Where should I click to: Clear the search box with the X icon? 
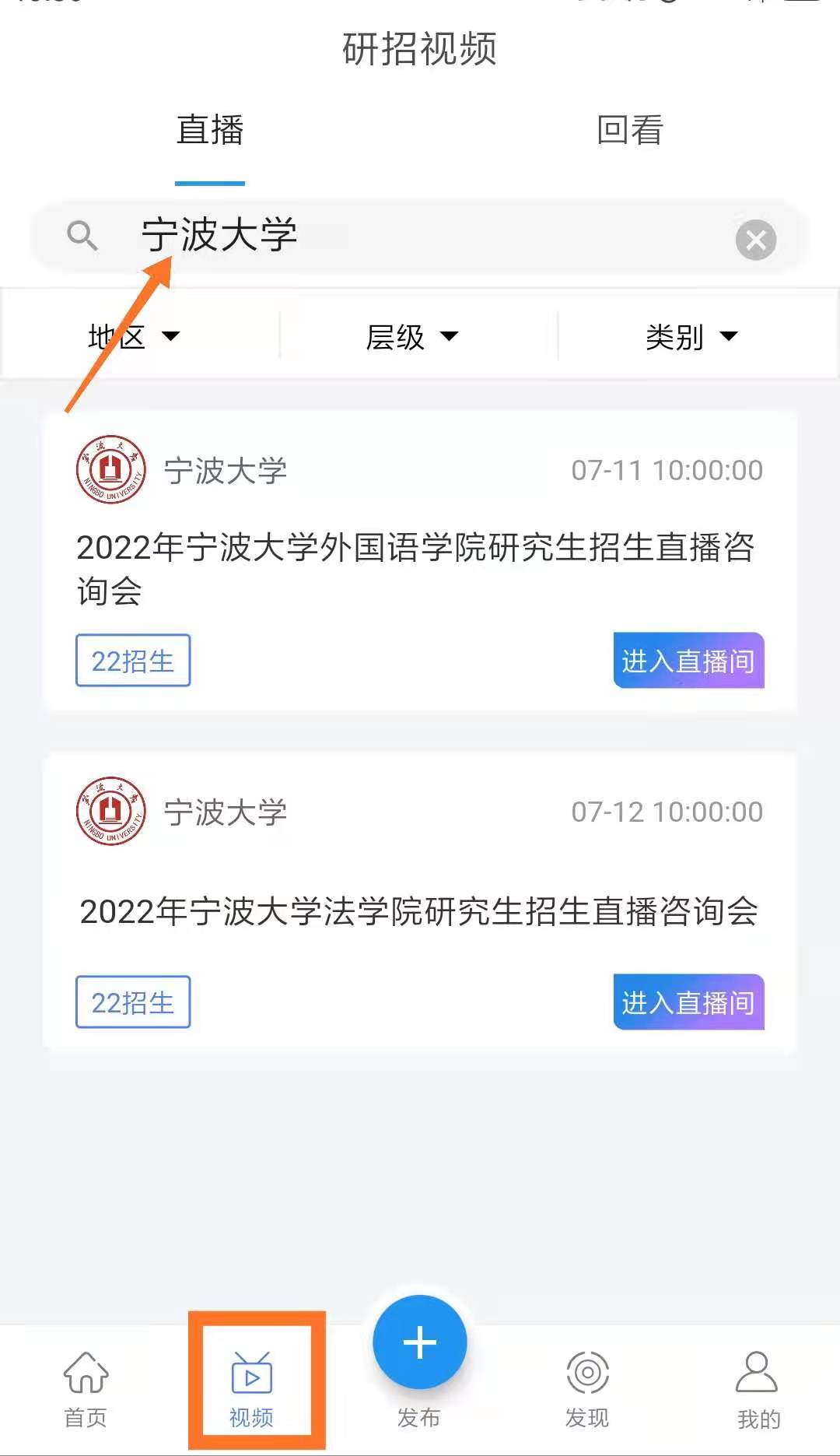pyautogui.click(x=754, y=239)
